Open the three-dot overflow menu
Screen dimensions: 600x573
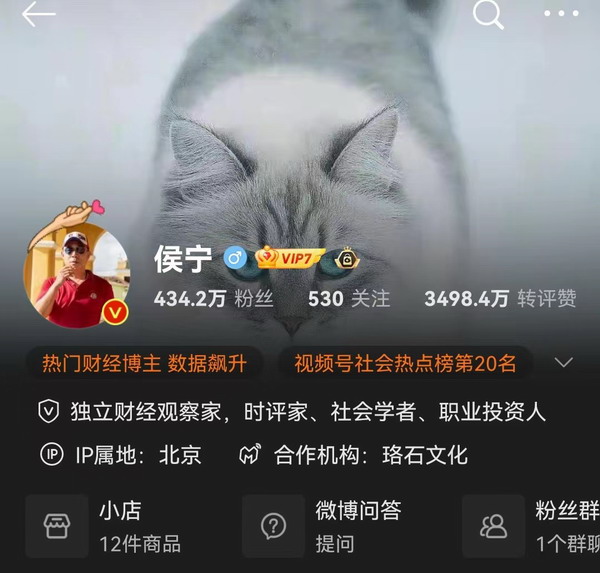pos(561,14)
